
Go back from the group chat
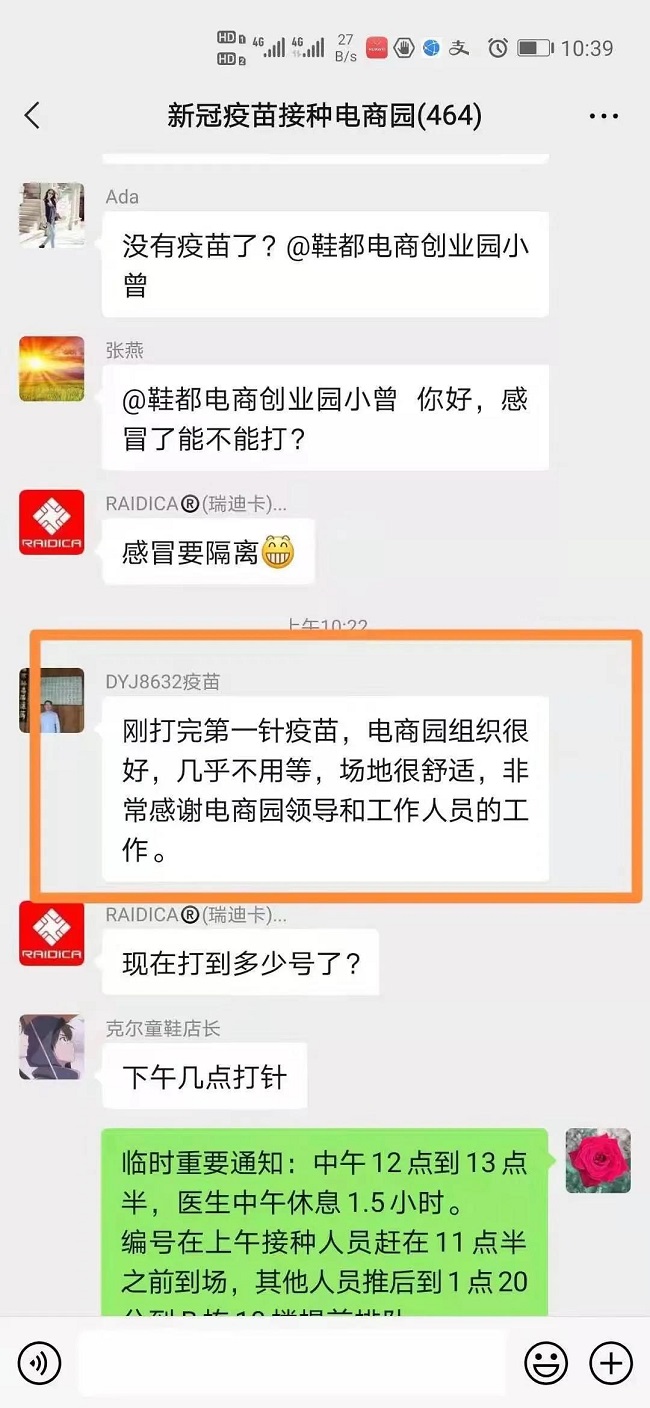click(x=32, y=116)
